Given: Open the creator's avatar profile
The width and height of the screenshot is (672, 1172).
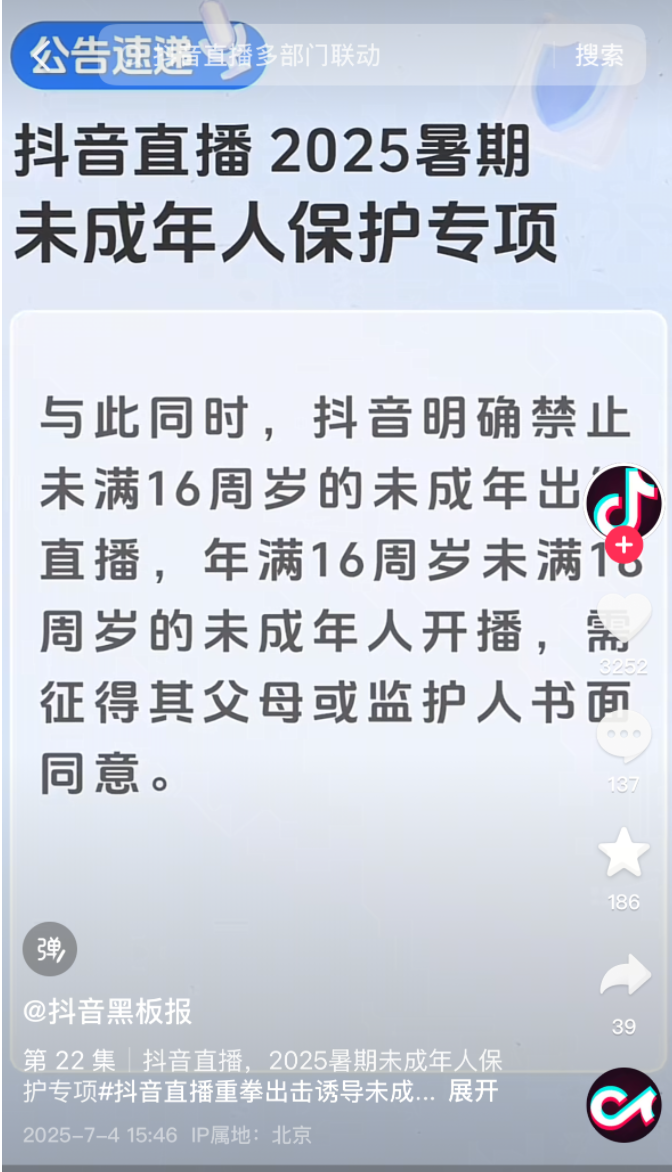Looking at the screenshot, I should [x=624, y=499].
